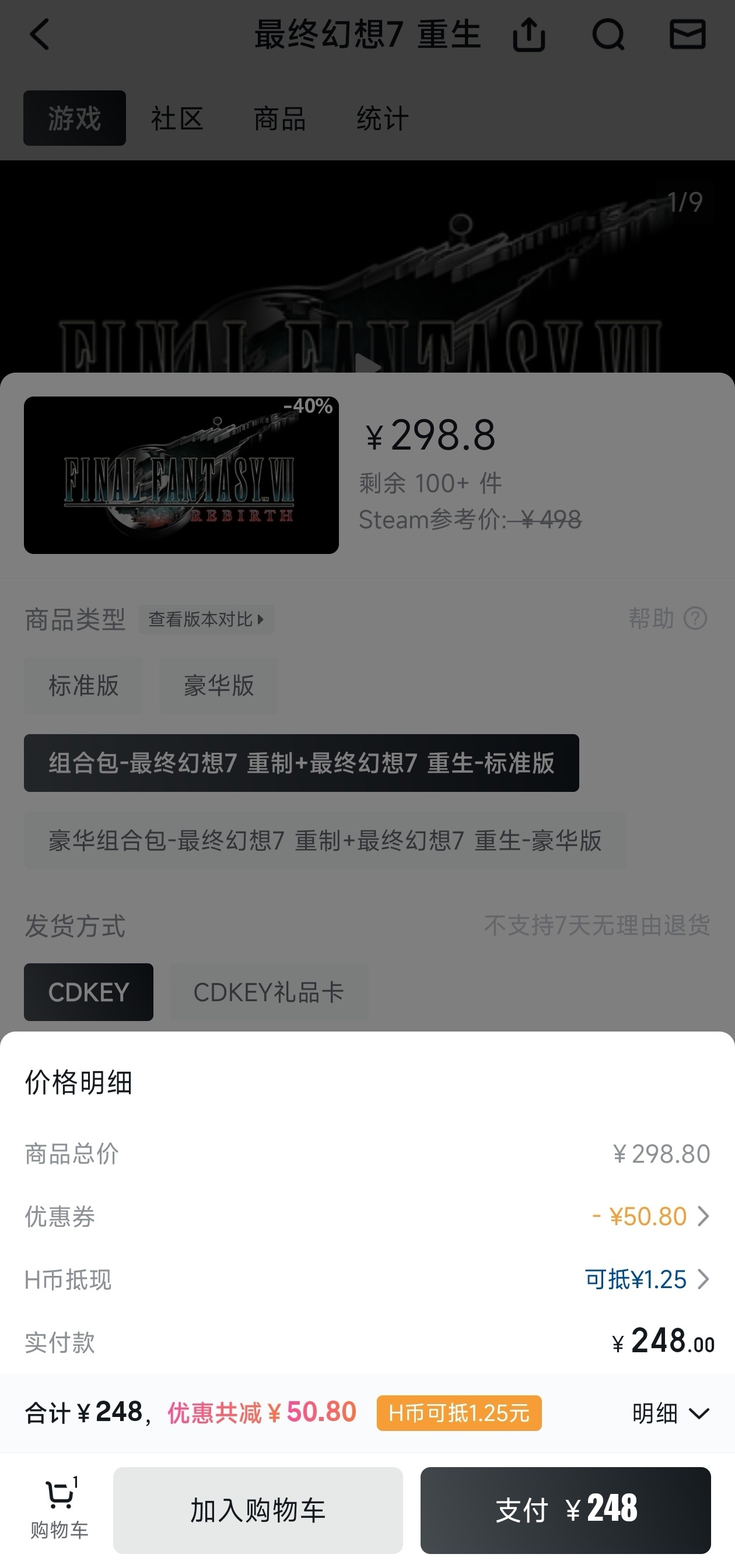Image resolution: width=735 pixels, height=1568 pixels.
Task: Open the search icon
Action: coord(608,35)
